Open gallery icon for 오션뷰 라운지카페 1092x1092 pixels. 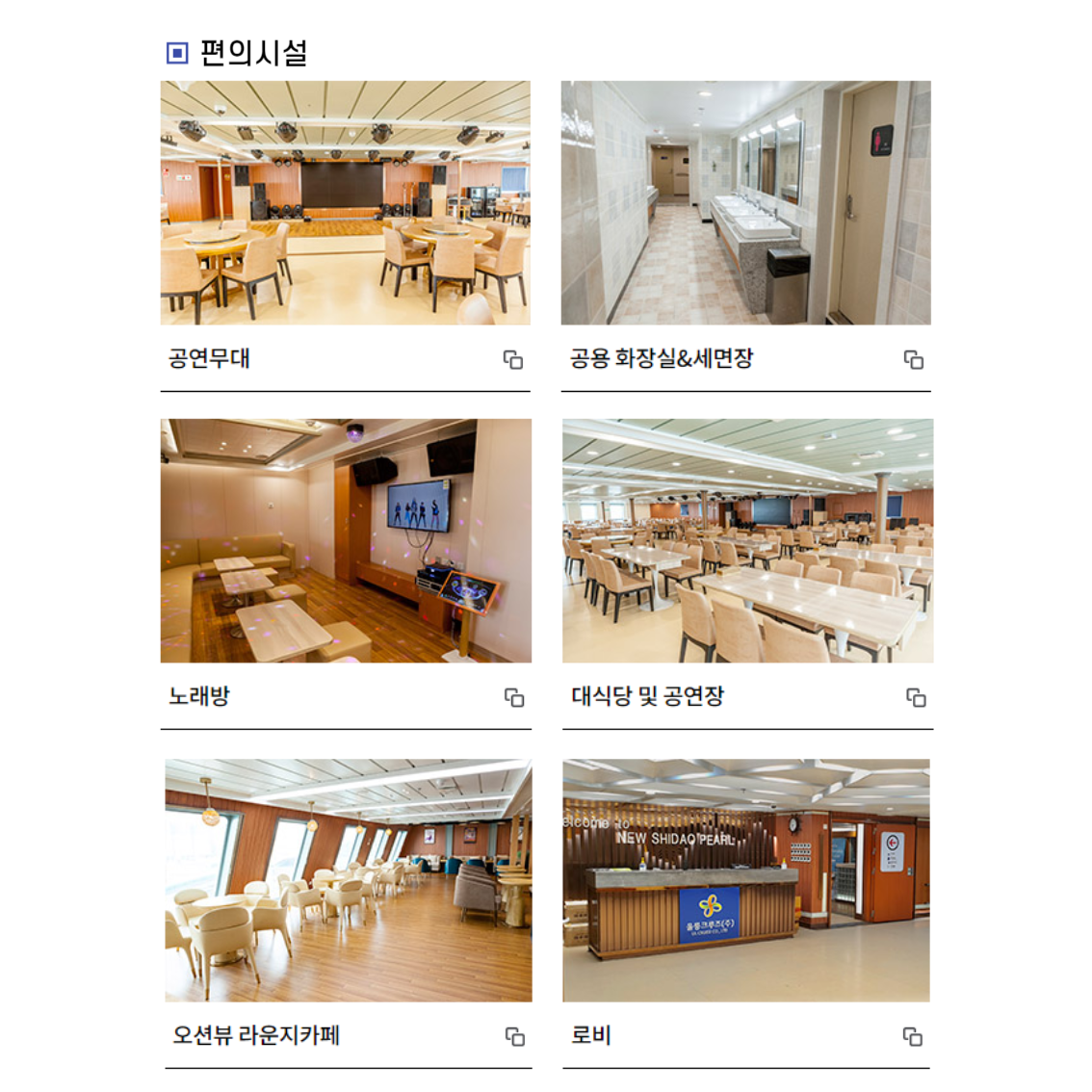click(x=515, y=1036)
